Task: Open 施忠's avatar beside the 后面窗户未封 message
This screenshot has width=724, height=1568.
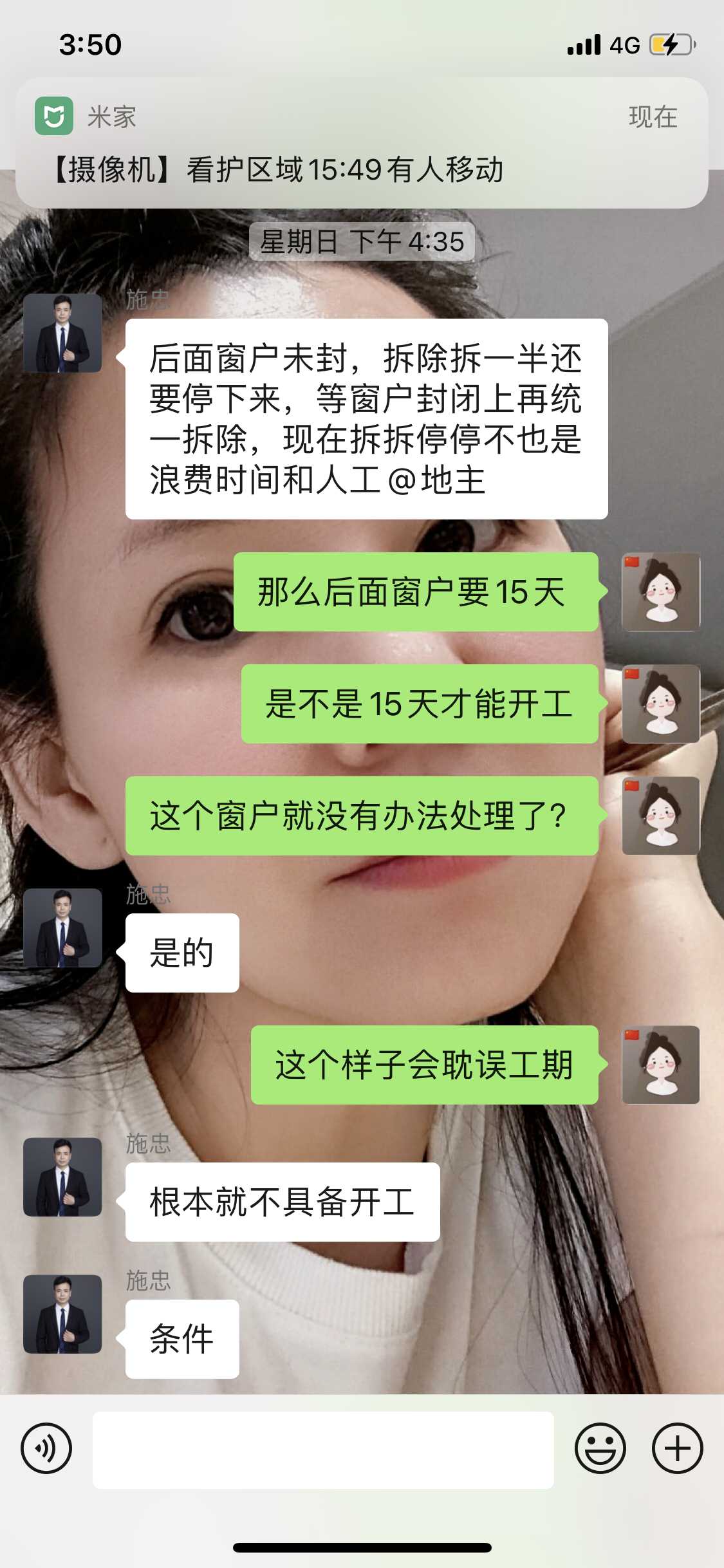Action: 62,333
